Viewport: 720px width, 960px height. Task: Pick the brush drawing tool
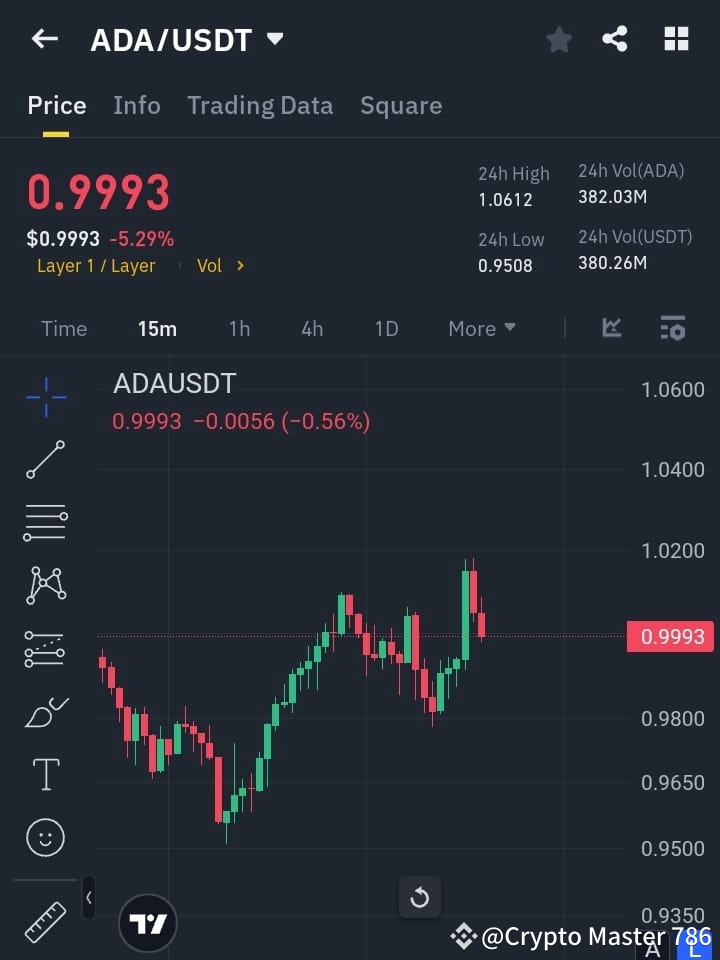click(45, 712)
